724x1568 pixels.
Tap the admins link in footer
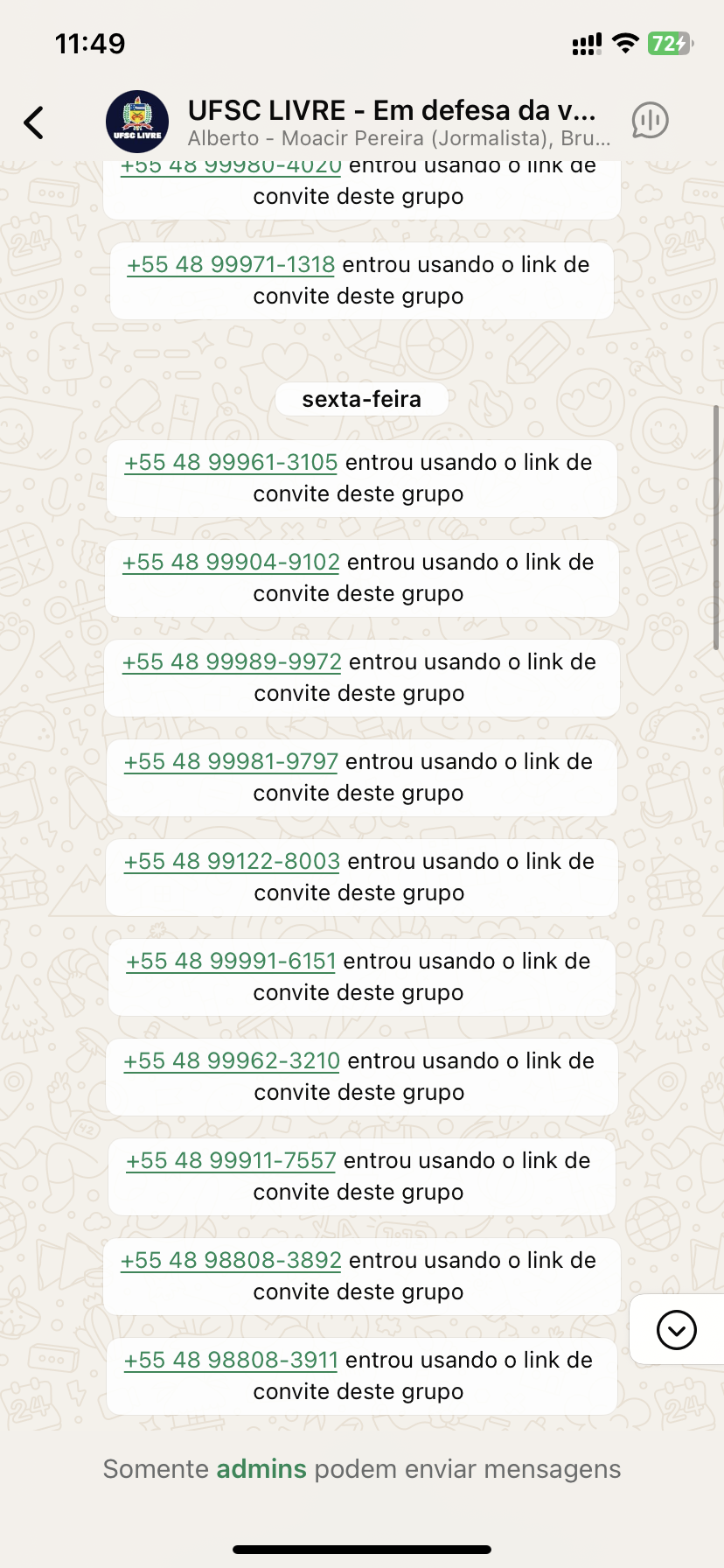click(261, 1469)
